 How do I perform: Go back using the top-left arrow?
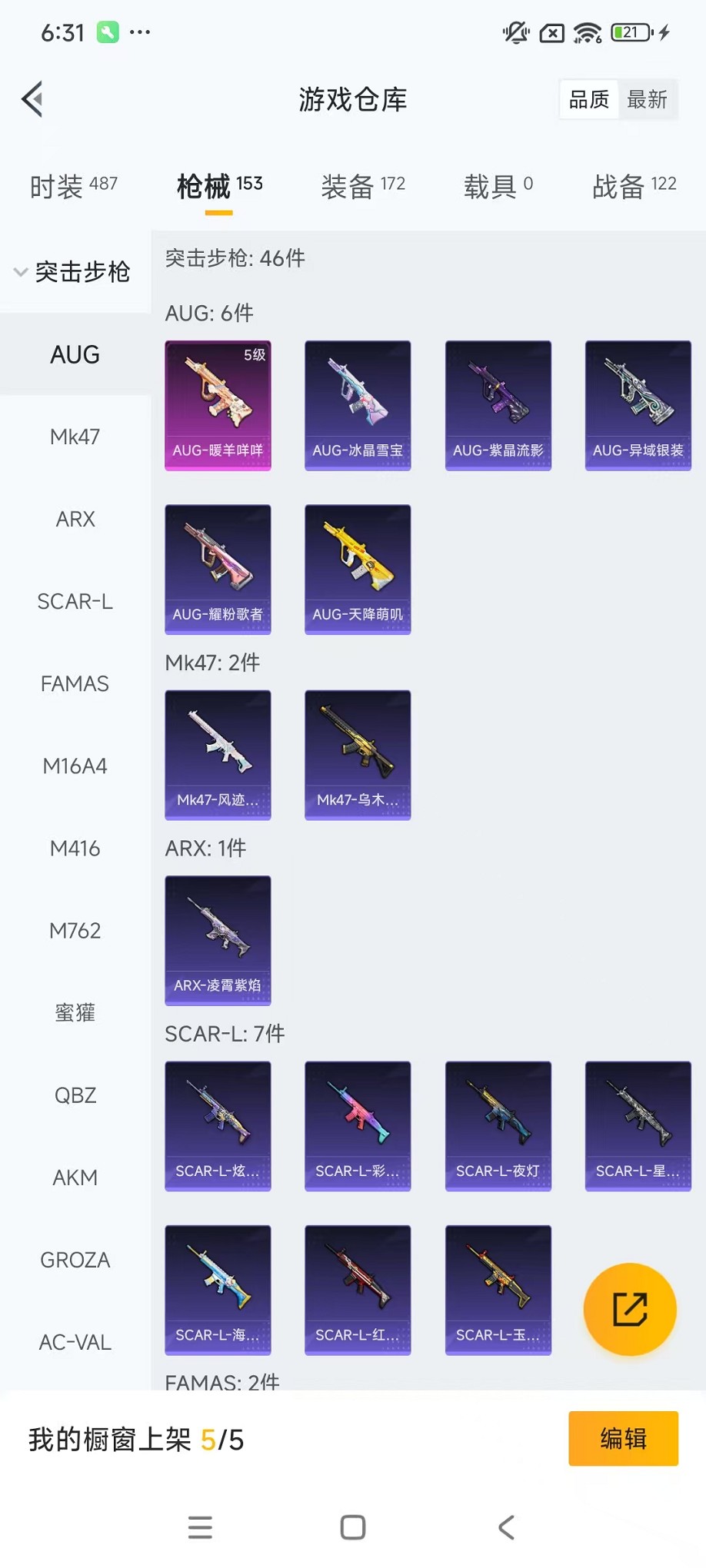(32, 99)
